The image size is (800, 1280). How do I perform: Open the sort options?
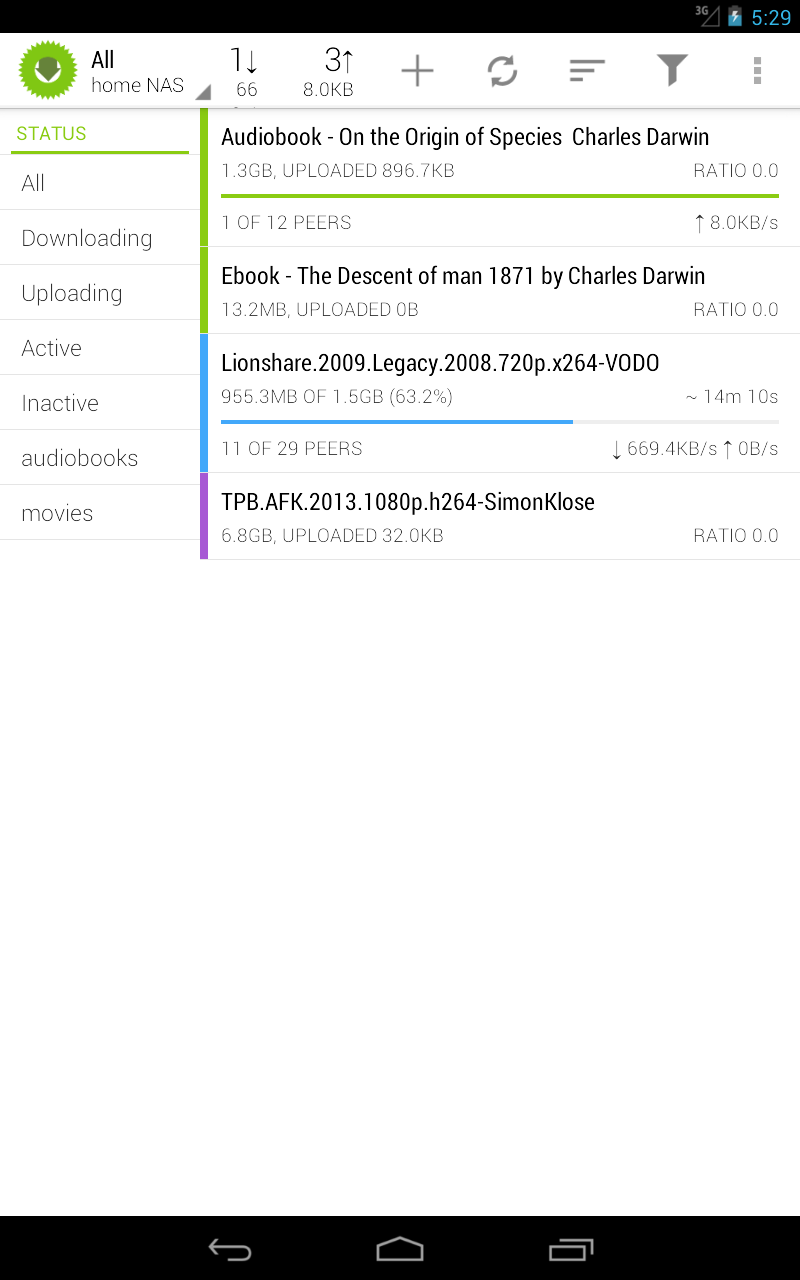(587, 71)
